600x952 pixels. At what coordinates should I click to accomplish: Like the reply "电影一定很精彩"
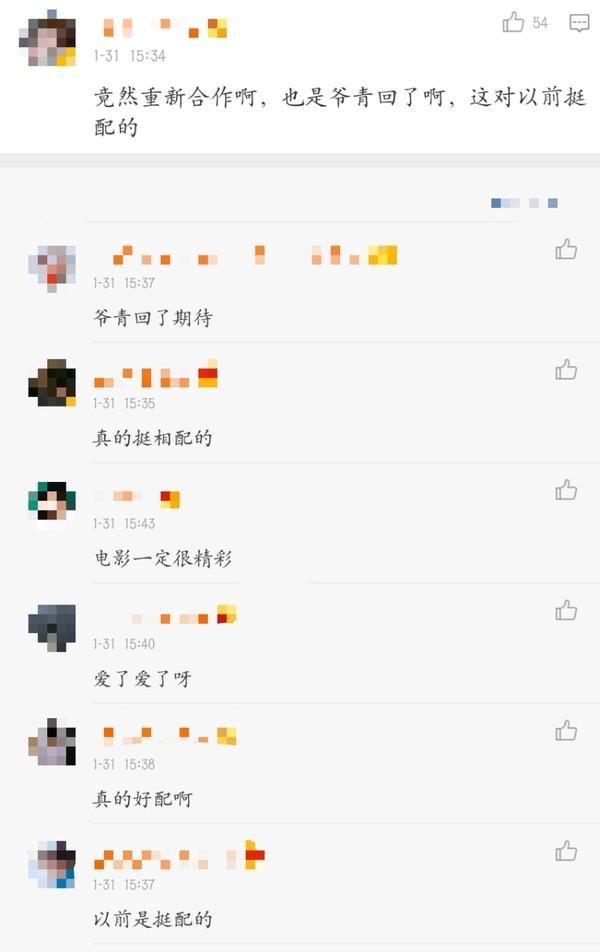click(567, 489)
